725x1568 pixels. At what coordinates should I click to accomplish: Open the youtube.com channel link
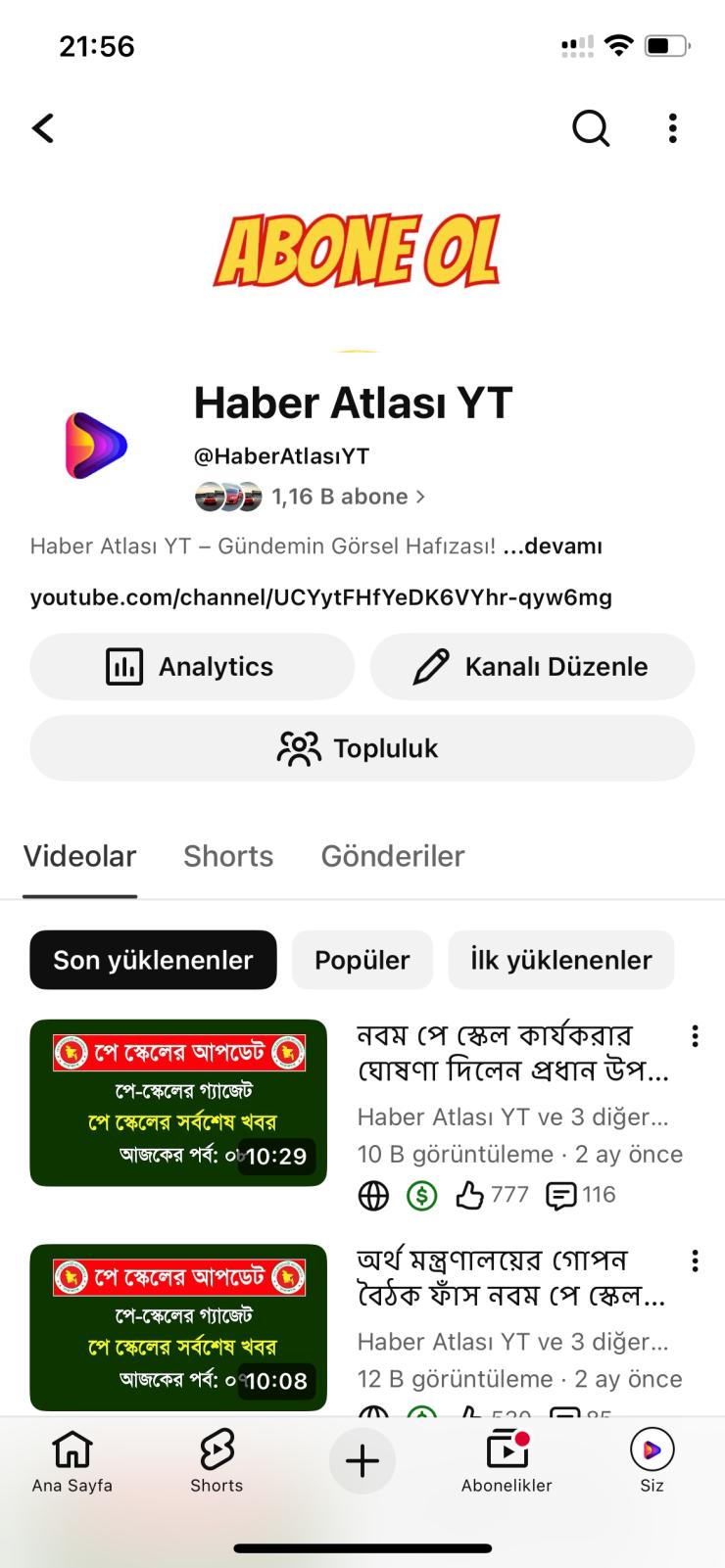coord(320,597)
